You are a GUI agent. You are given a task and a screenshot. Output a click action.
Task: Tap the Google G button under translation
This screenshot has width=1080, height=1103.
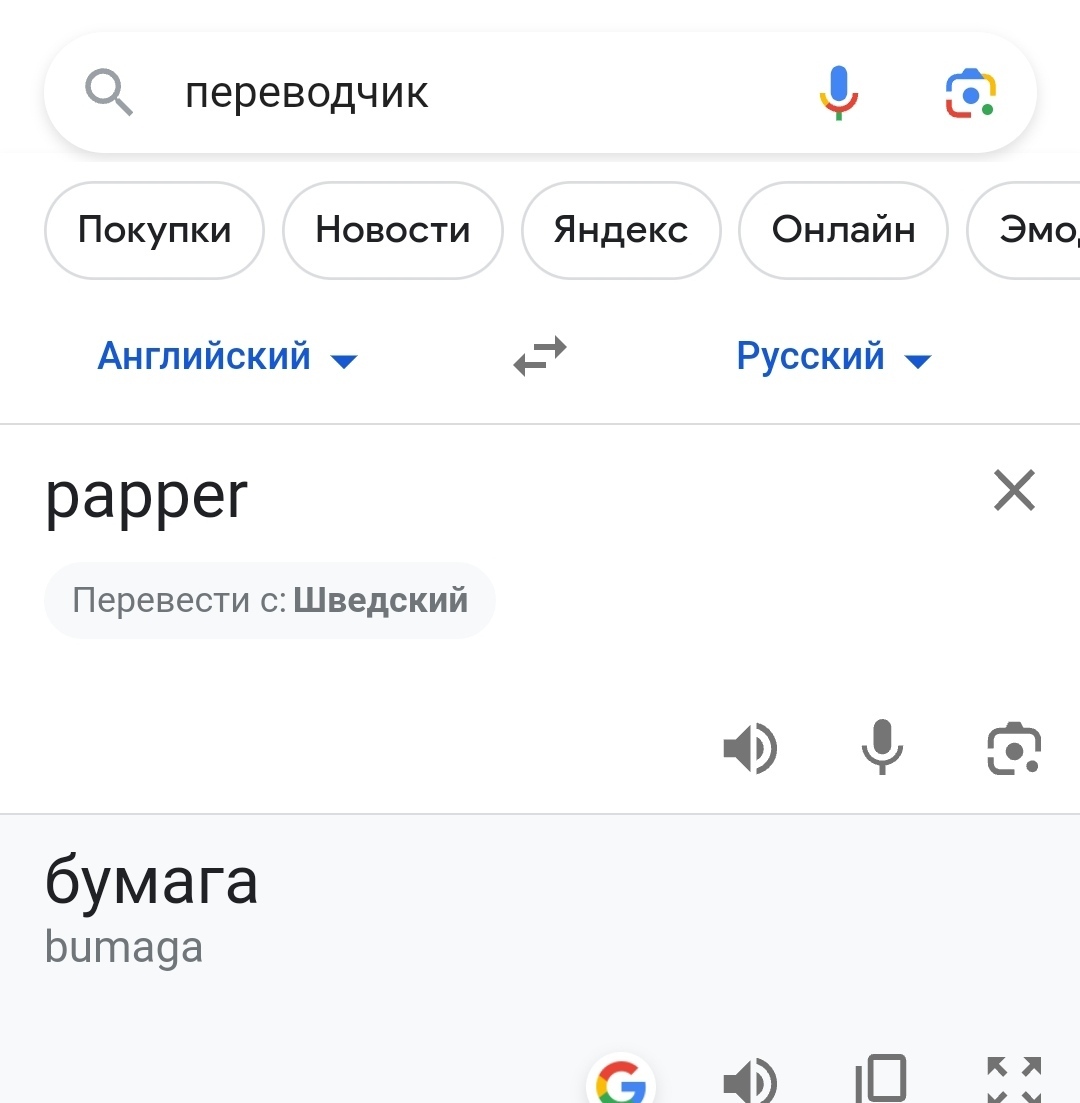(x=621, y=1080)
